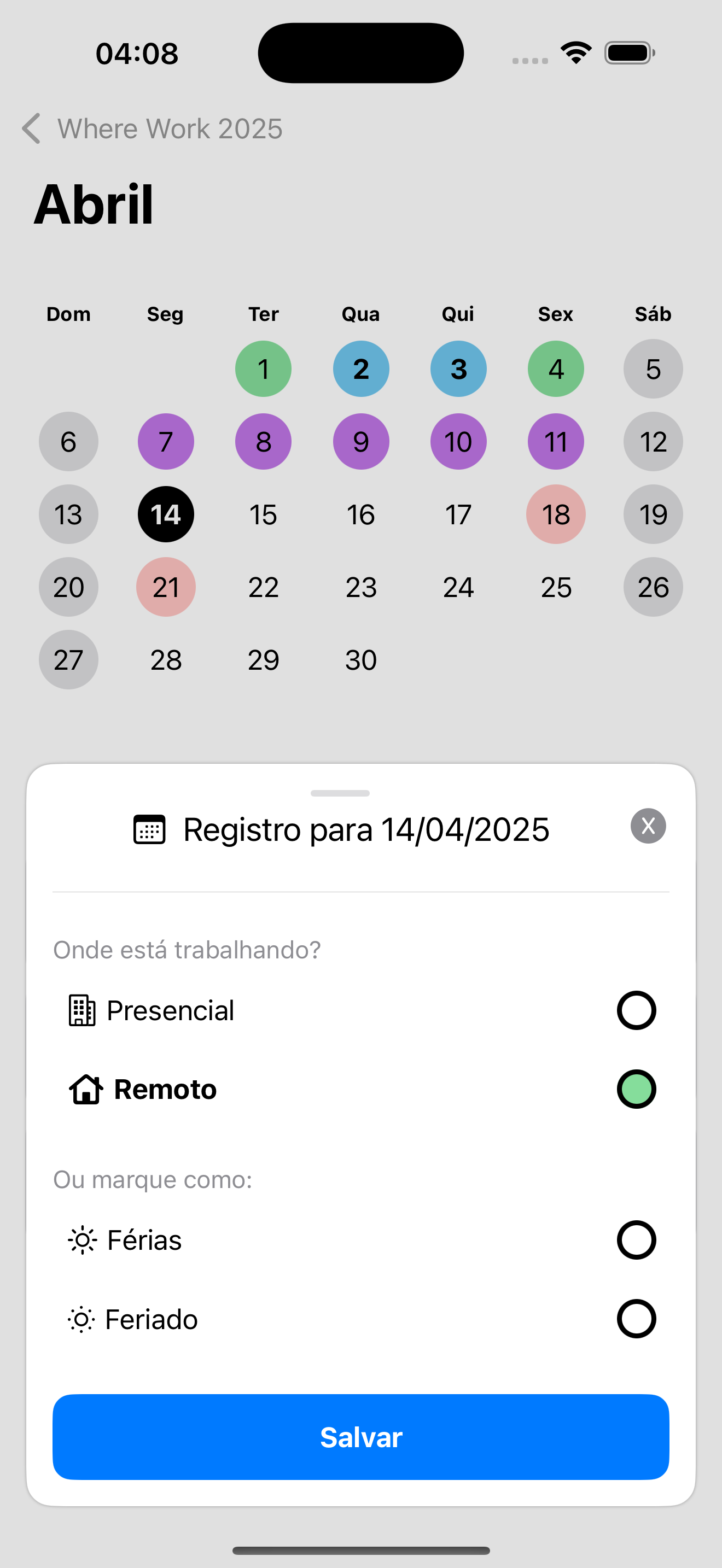Go back to Where Work 2025
Viewport: 722px width, 1568px height.
152,128
